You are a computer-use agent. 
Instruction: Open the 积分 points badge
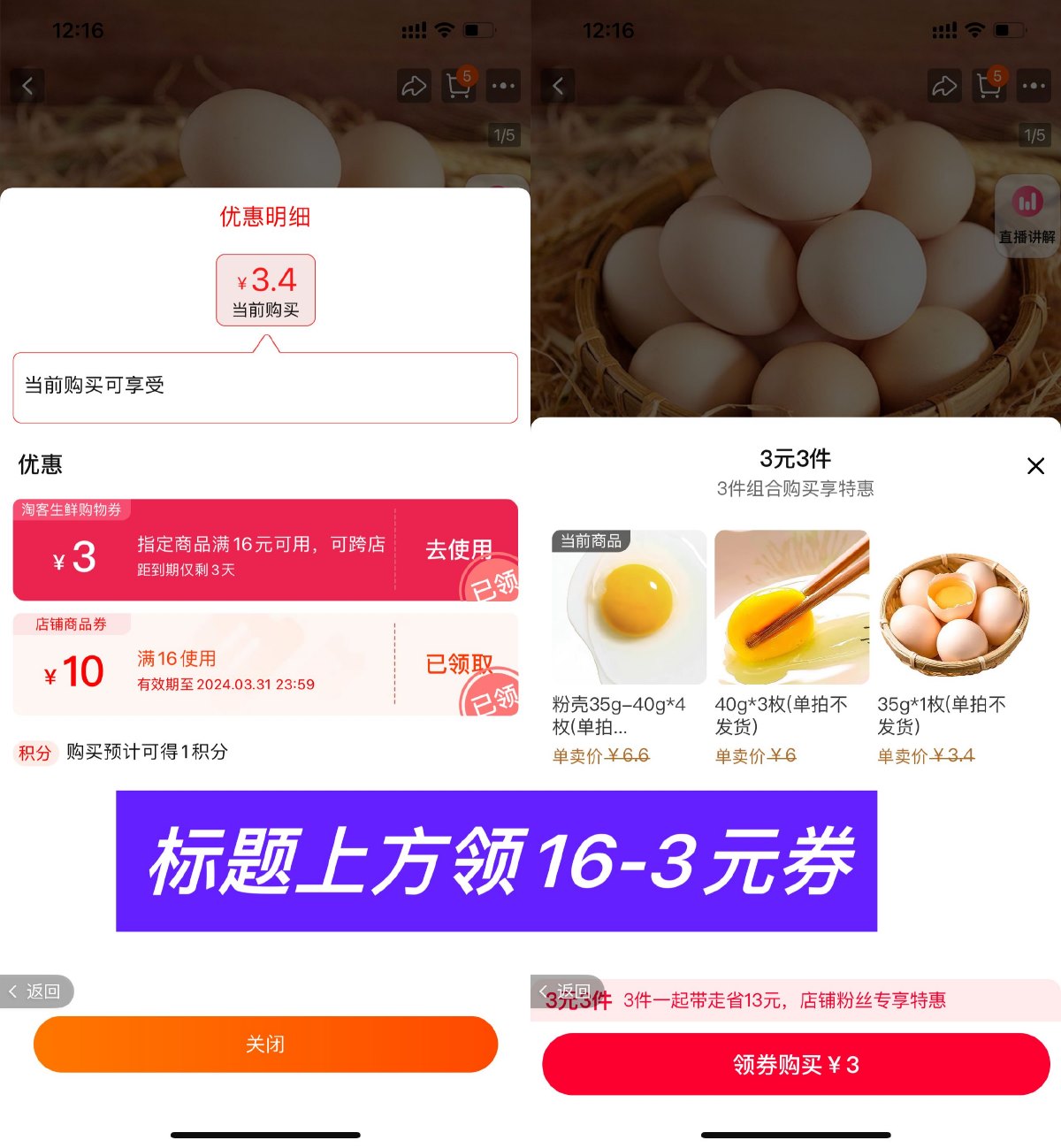coord(35,753)
